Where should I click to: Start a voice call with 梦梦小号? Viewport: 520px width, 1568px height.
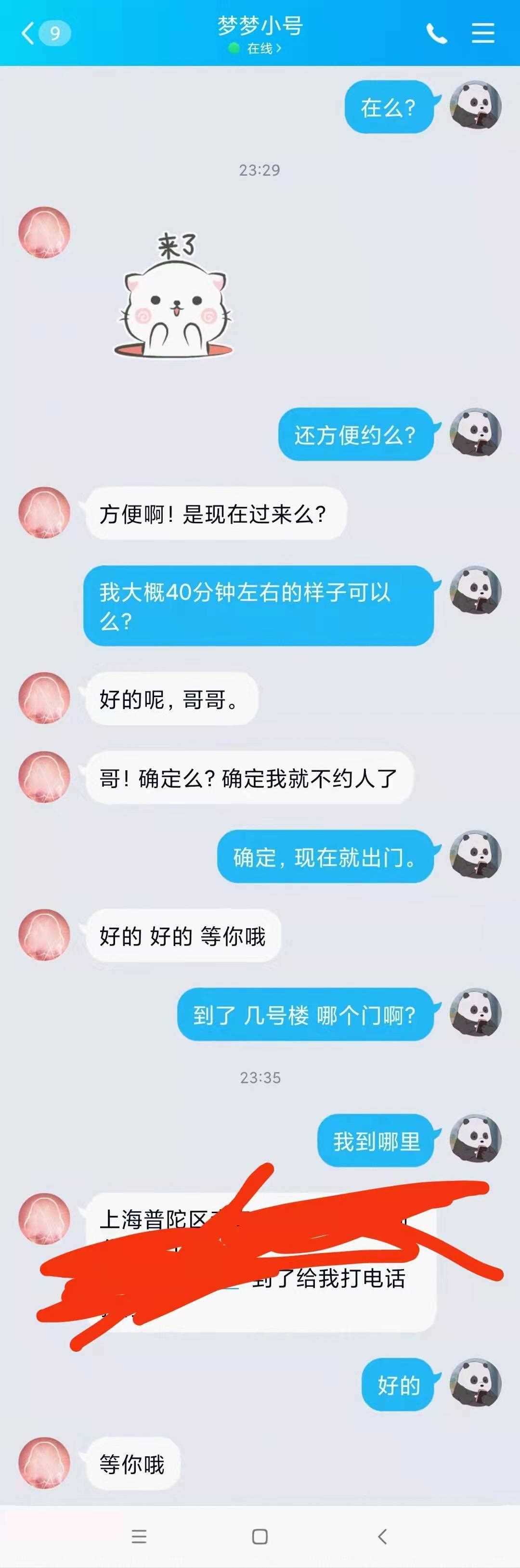[x=436, y=34]
